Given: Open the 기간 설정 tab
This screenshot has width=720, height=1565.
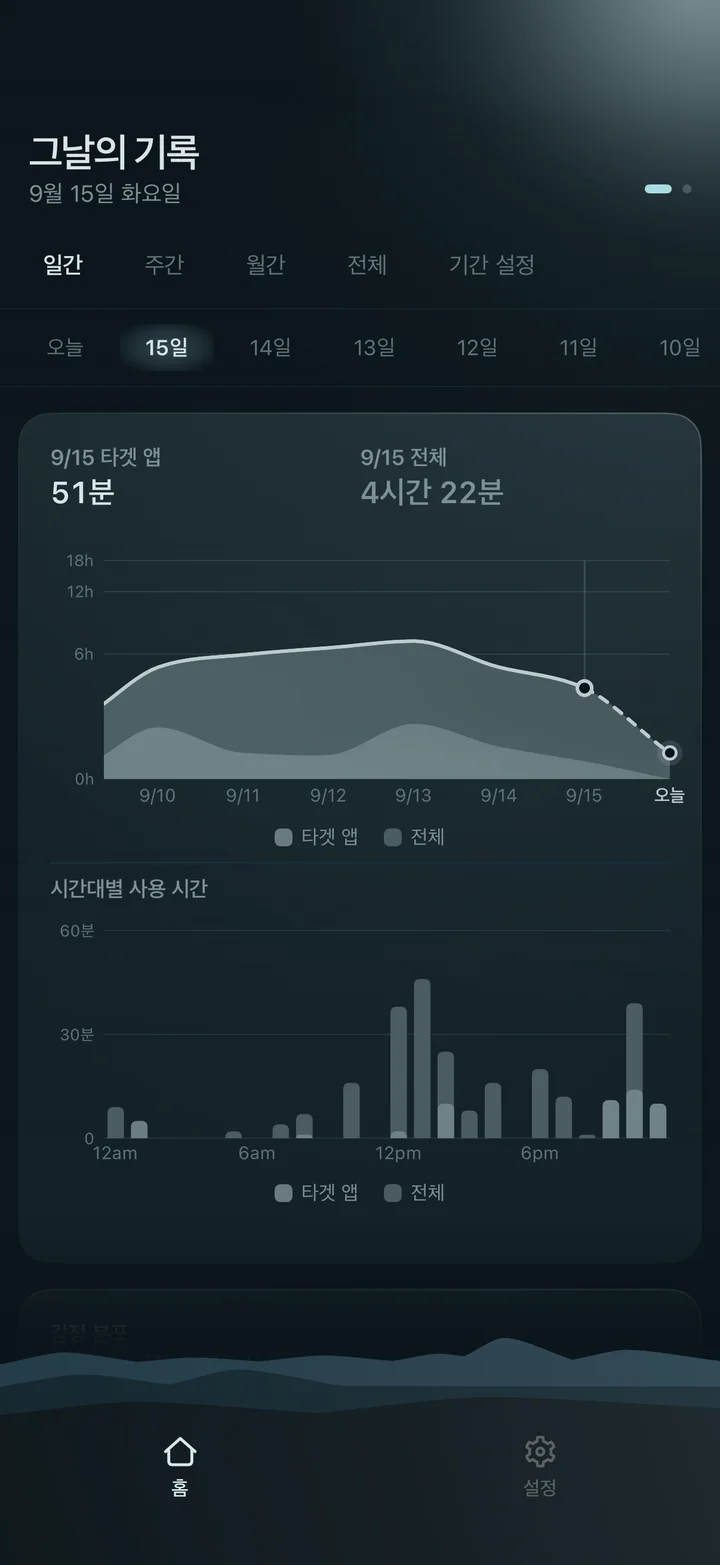Looking at the screenshot, I should click(492, 265).
